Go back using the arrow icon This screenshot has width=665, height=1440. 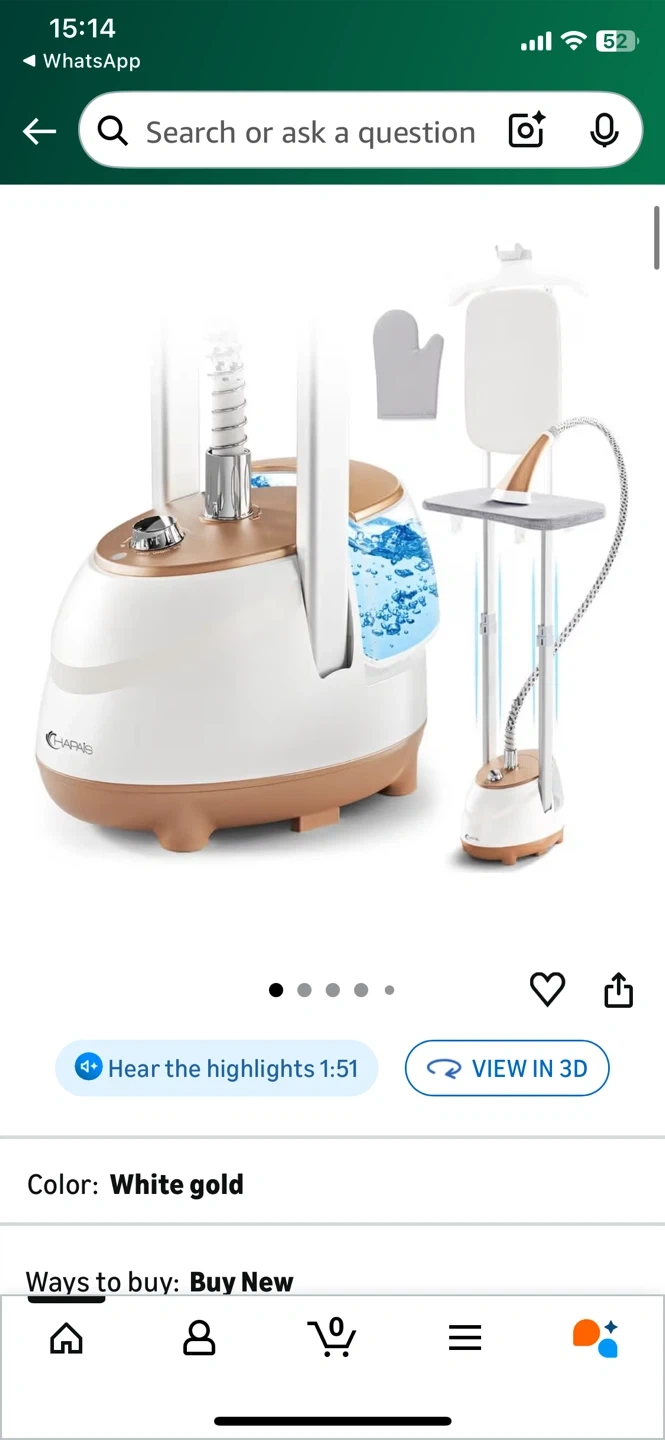40,131
